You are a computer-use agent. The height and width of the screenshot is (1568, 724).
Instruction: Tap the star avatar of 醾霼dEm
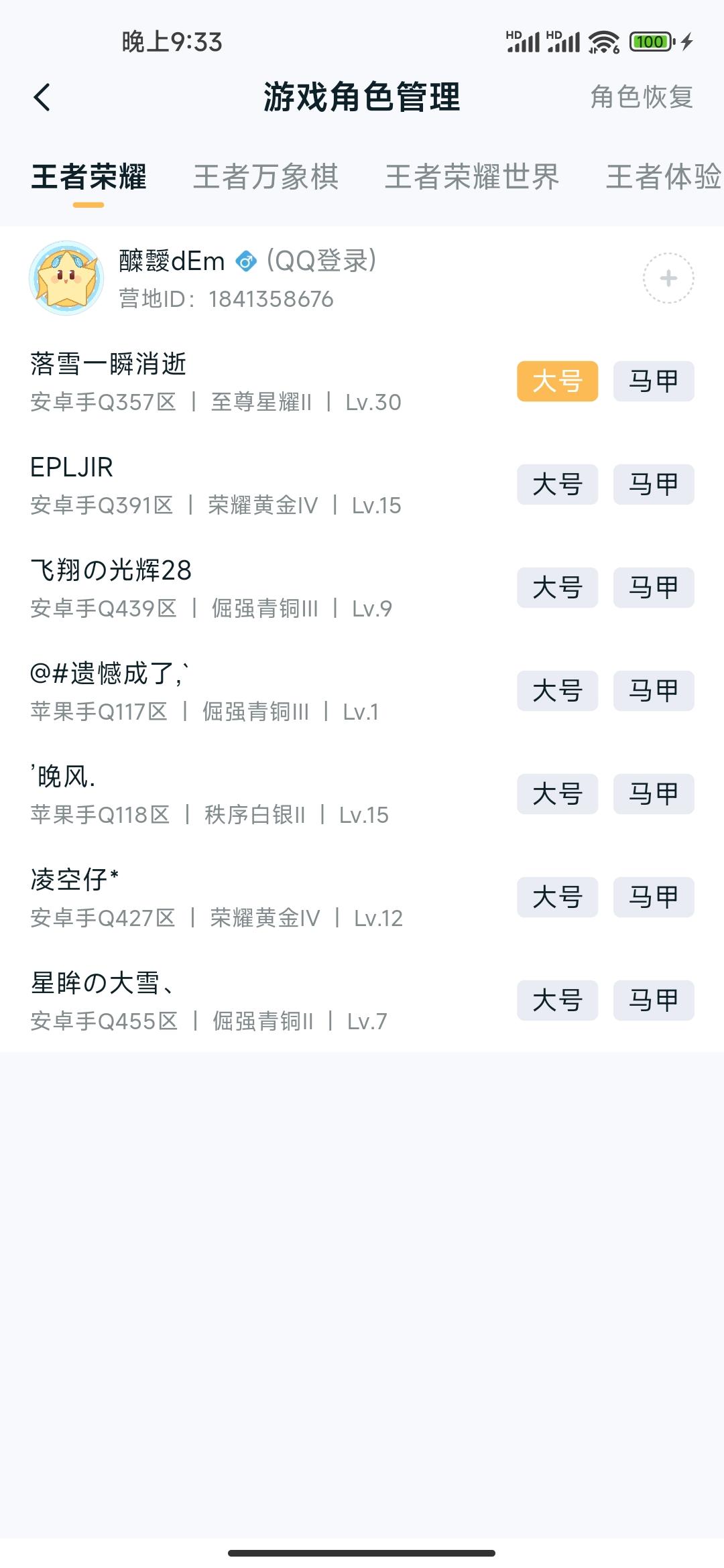click(69, 278)
